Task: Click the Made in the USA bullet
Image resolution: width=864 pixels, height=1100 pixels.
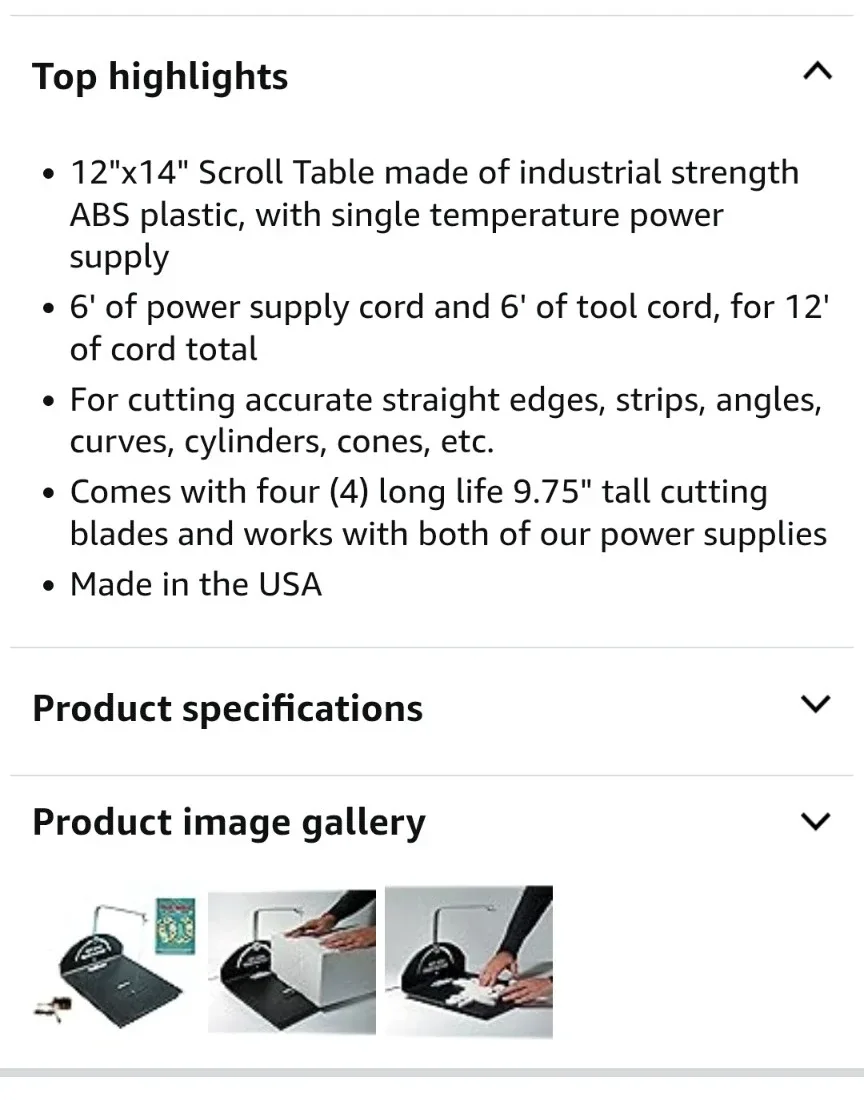Action: [x=195, y=584]
